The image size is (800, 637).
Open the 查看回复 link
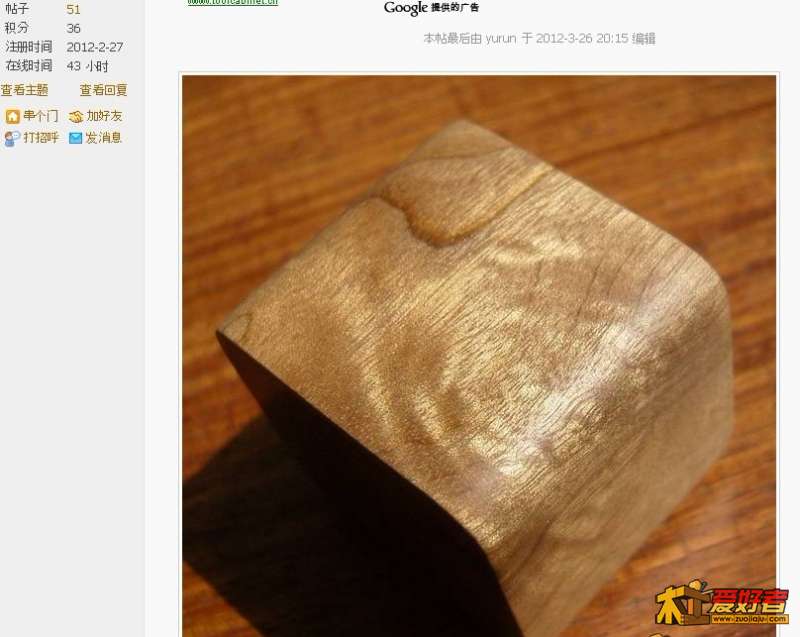[104, 90]
